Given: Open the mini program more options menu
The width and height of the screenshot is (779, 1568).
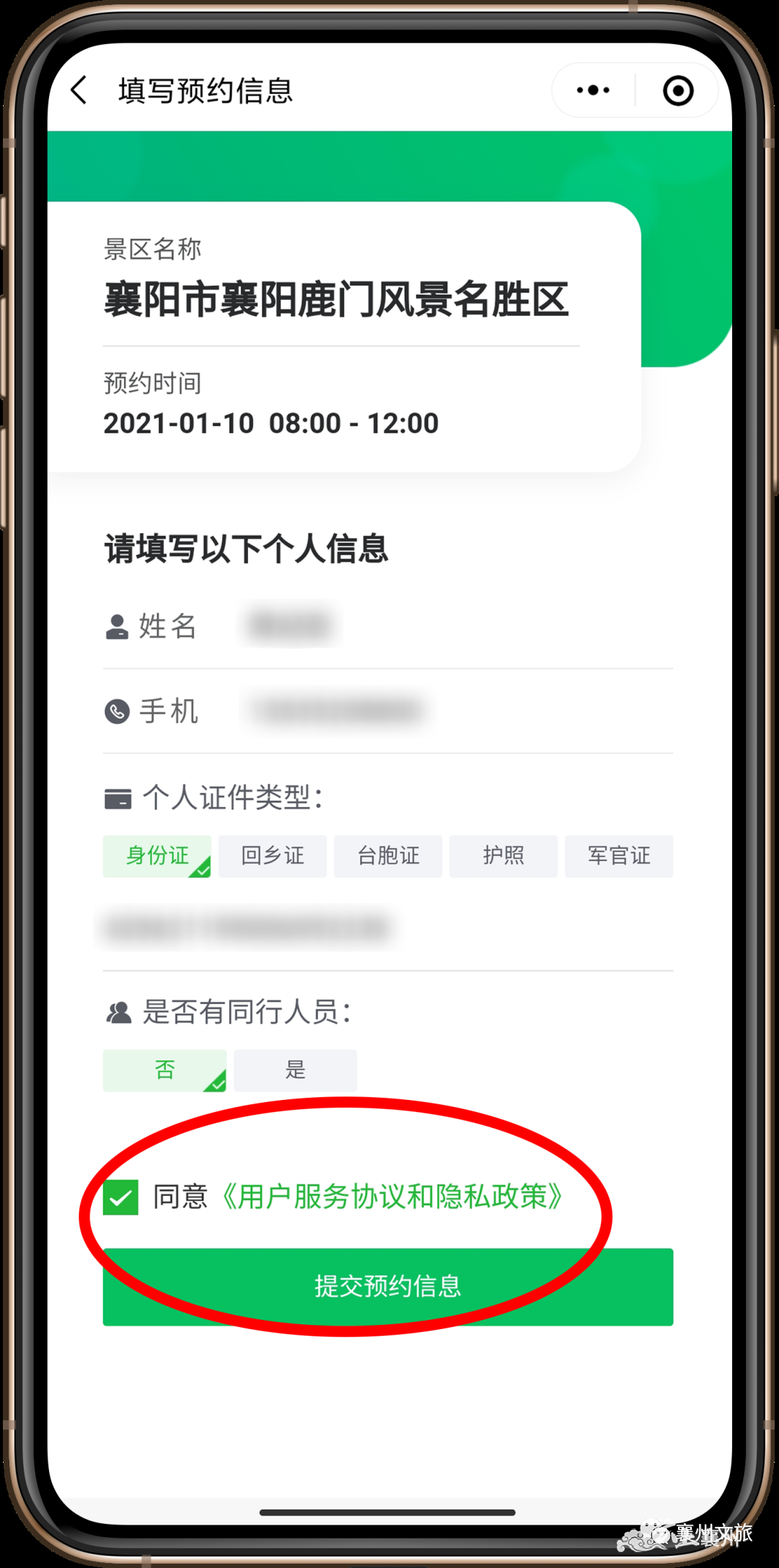Looking at the screenshot, I should point(594,91).
